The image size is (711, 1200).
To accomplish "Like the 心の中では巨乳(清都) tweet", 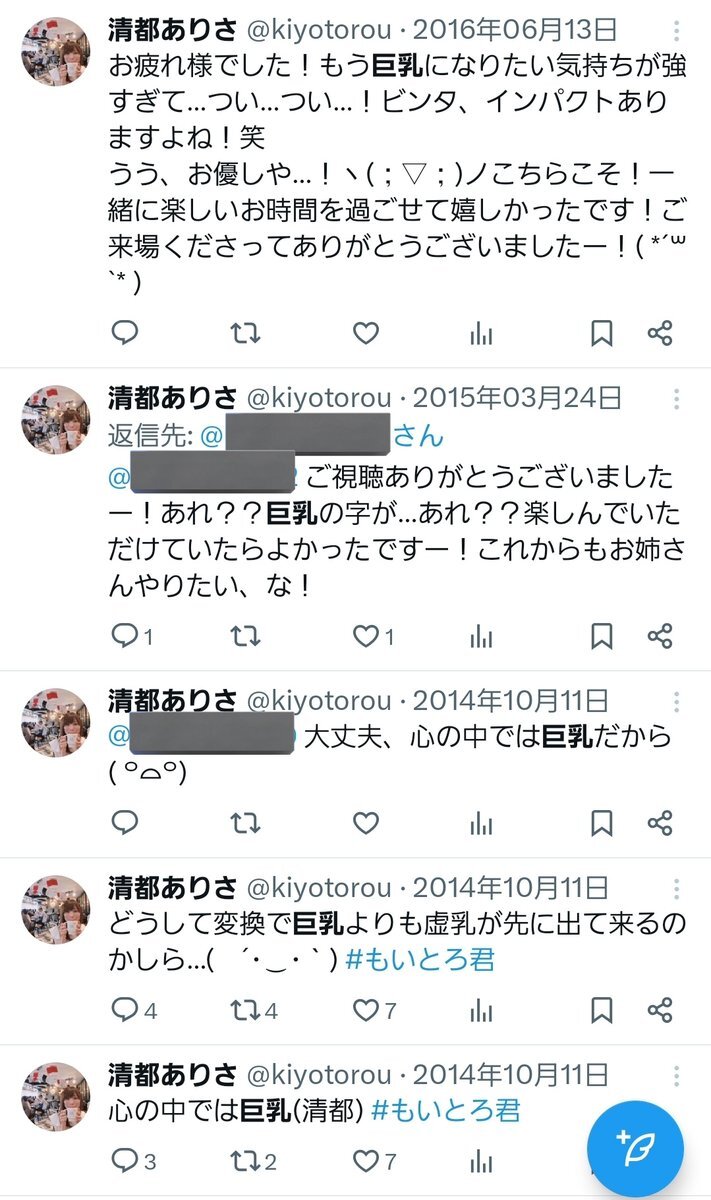I will click(x=366, y=1161).
